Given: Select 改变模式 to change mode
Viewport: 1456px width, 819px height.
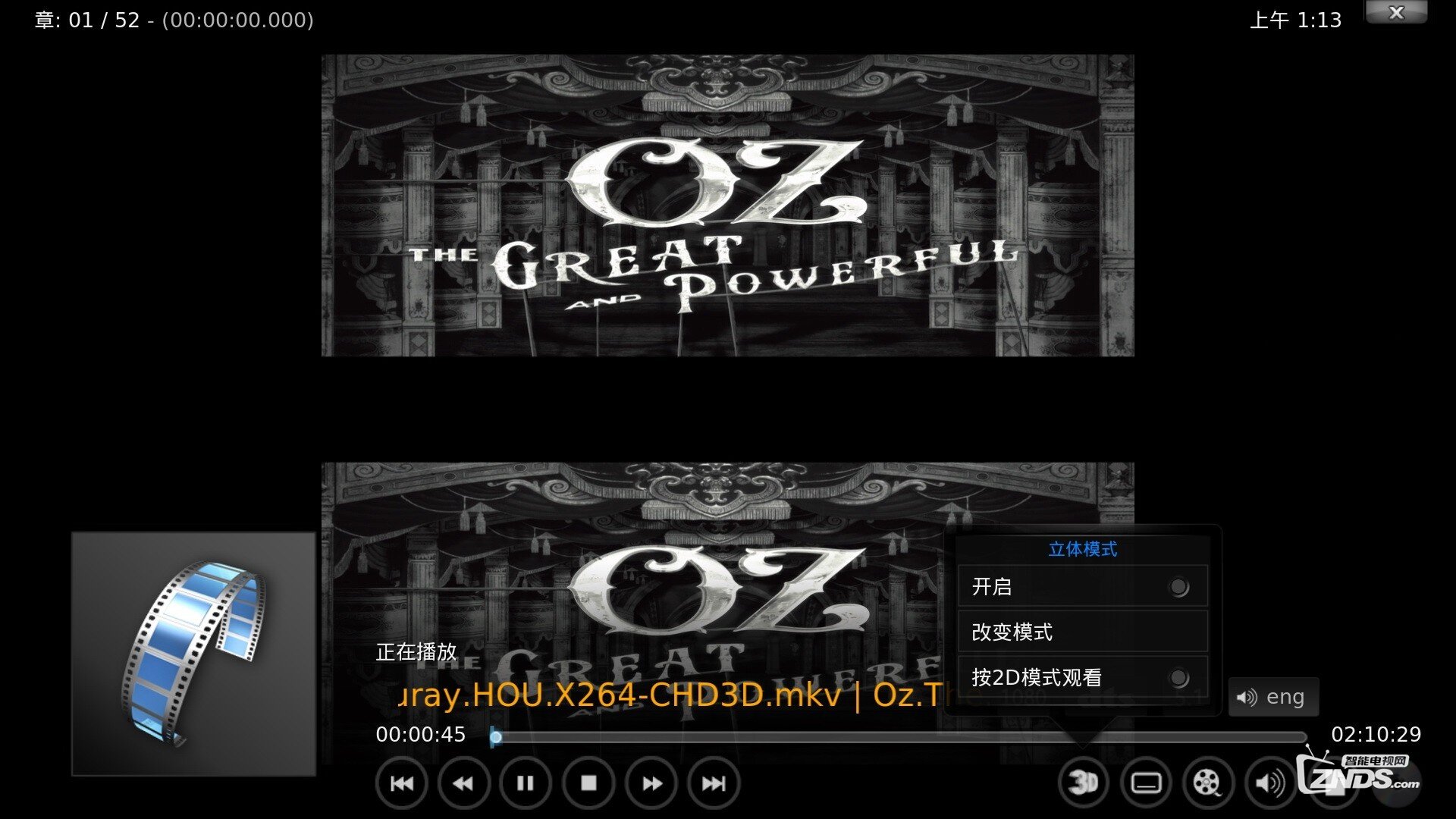Looking at the screenshot, I should click(x=1082, y=632).
